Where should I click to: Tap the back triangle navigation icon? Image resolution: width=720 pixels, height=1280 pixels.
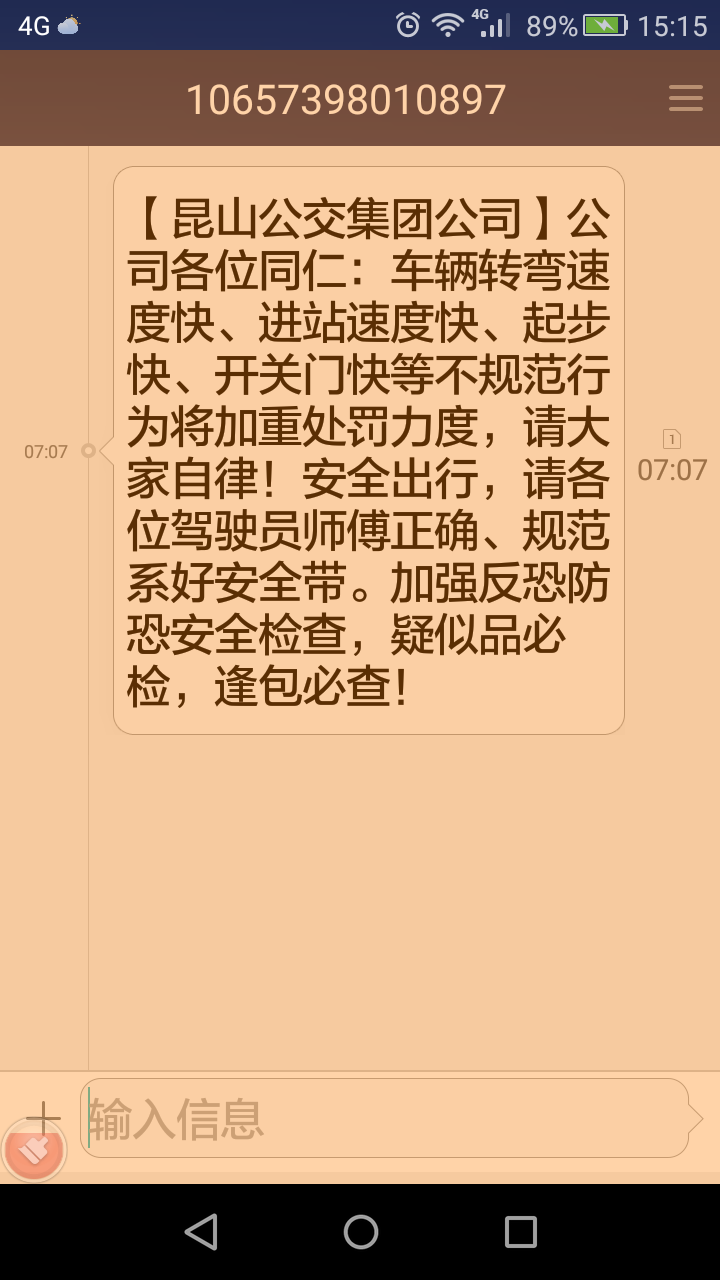[202, 1232]
